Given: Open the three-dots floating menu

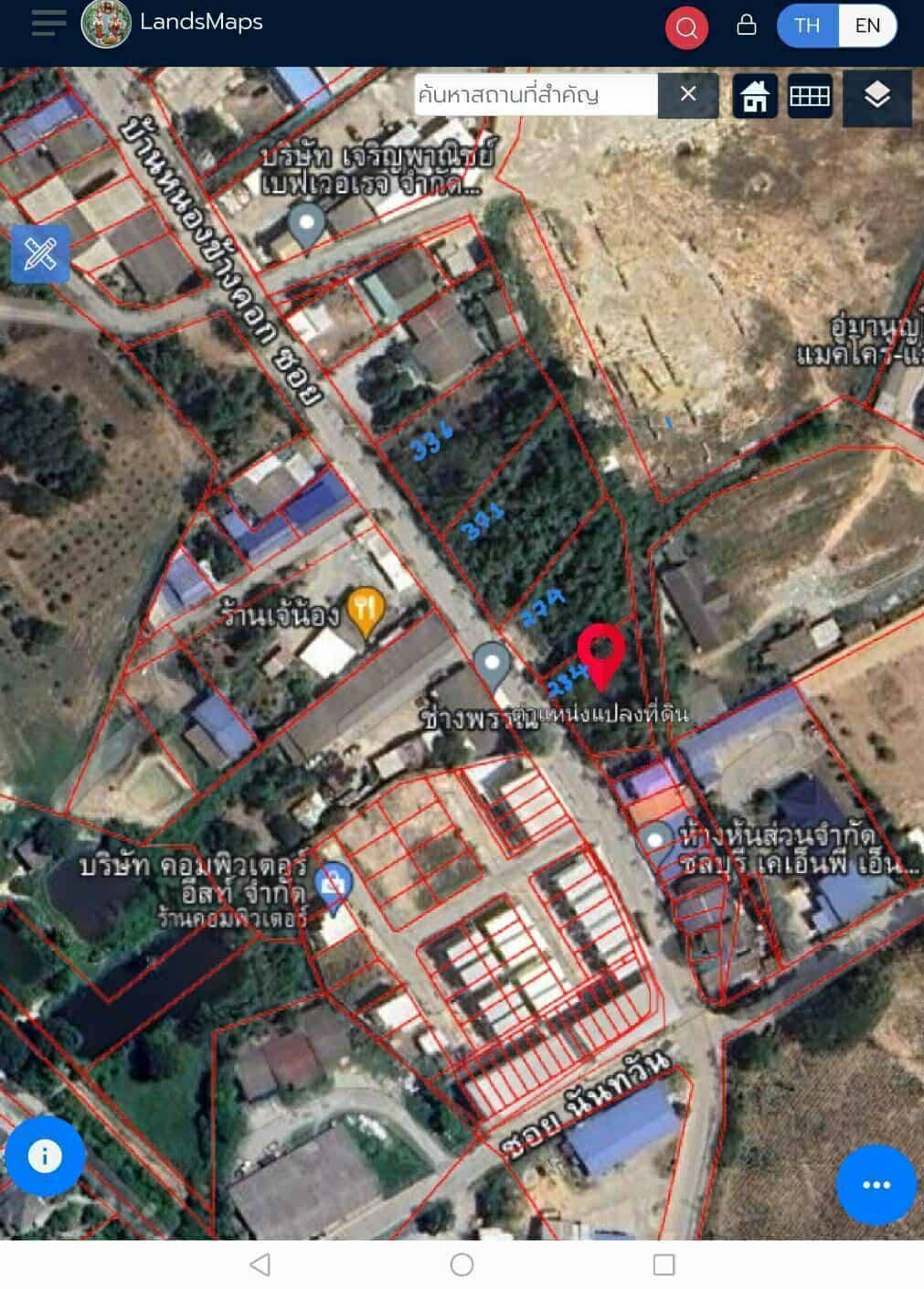Looking at the screenshot, I should 876,1185.
